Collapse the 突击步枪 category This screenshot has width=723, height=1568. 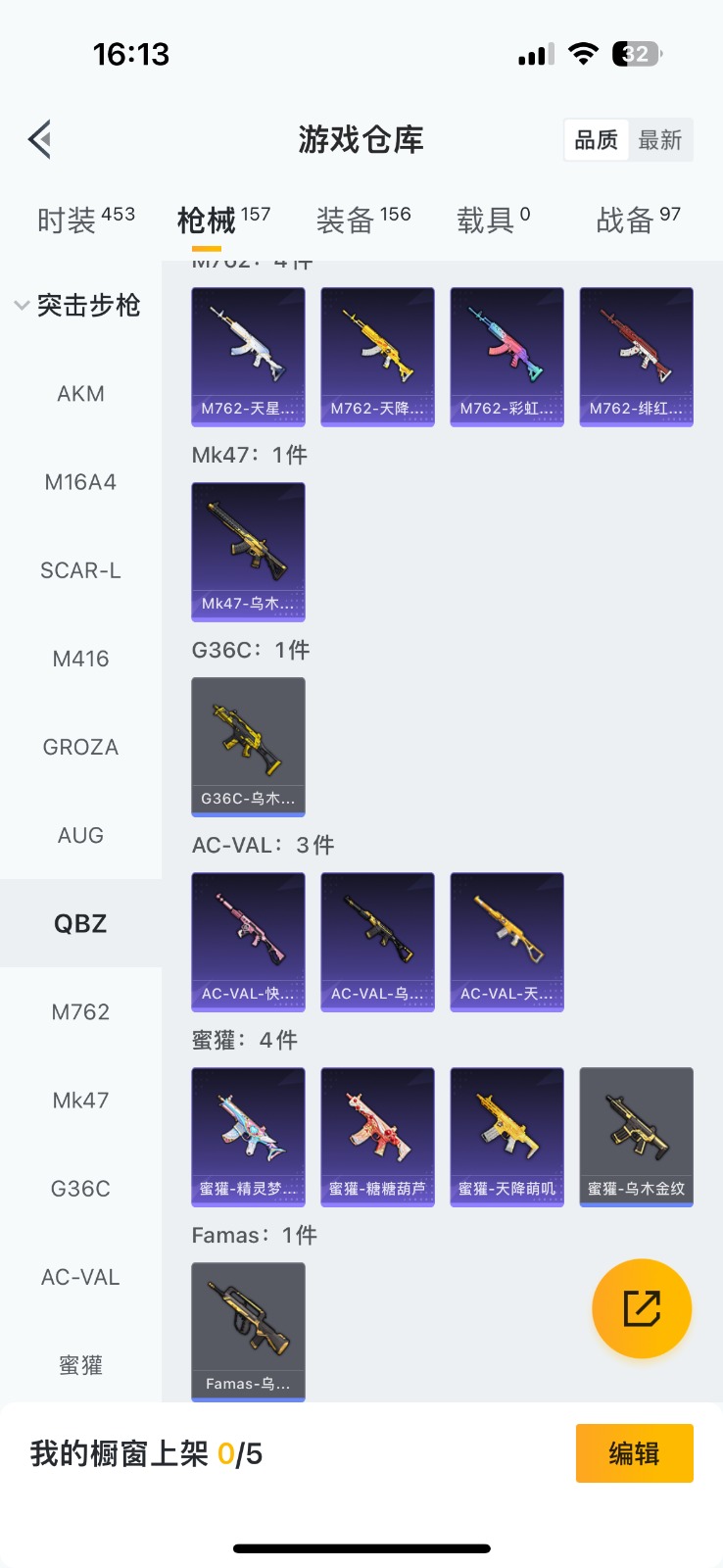pyautogui.click(x=78, y=306)
